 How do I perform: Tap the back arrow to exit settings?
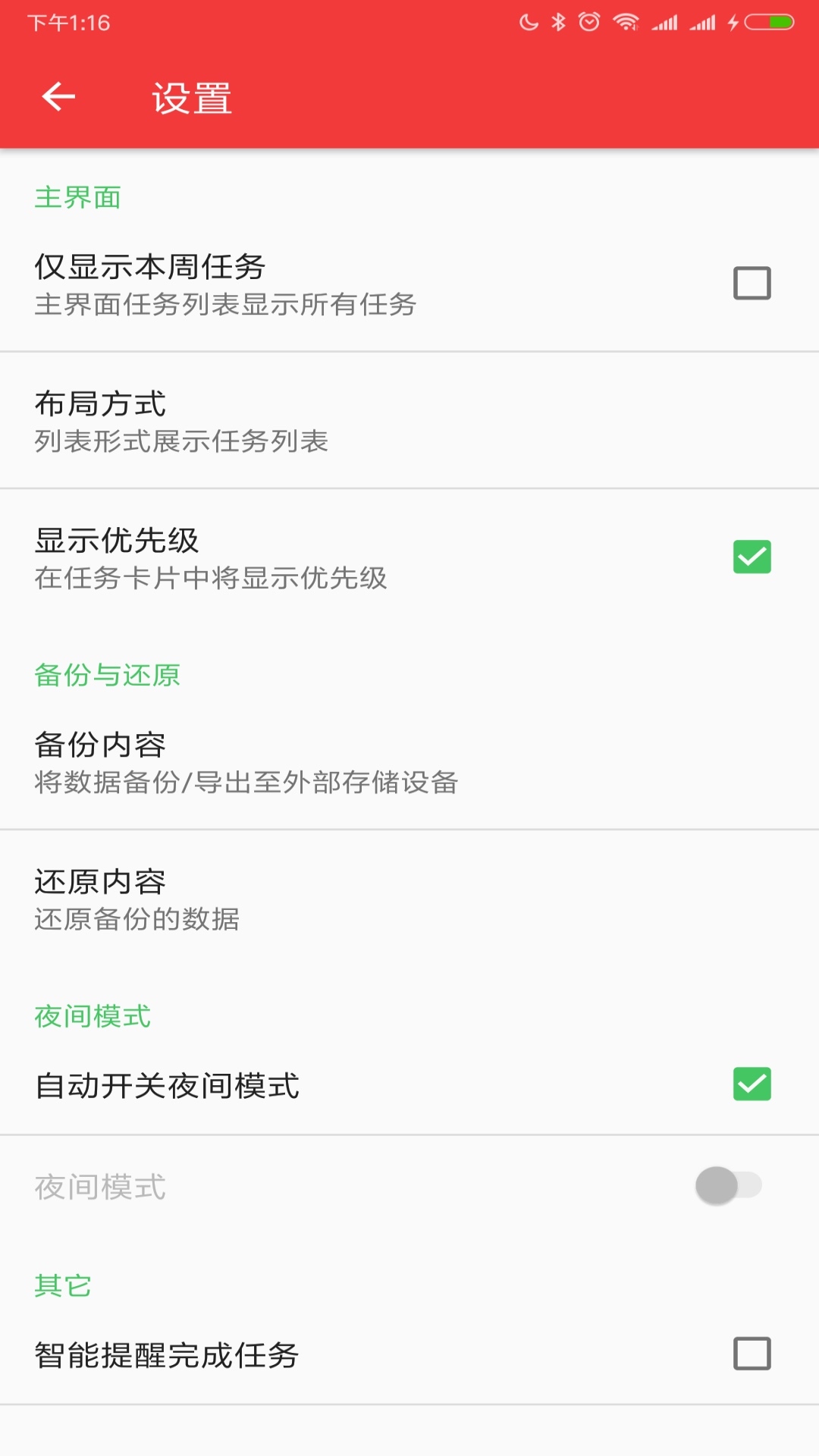(57, 97)
